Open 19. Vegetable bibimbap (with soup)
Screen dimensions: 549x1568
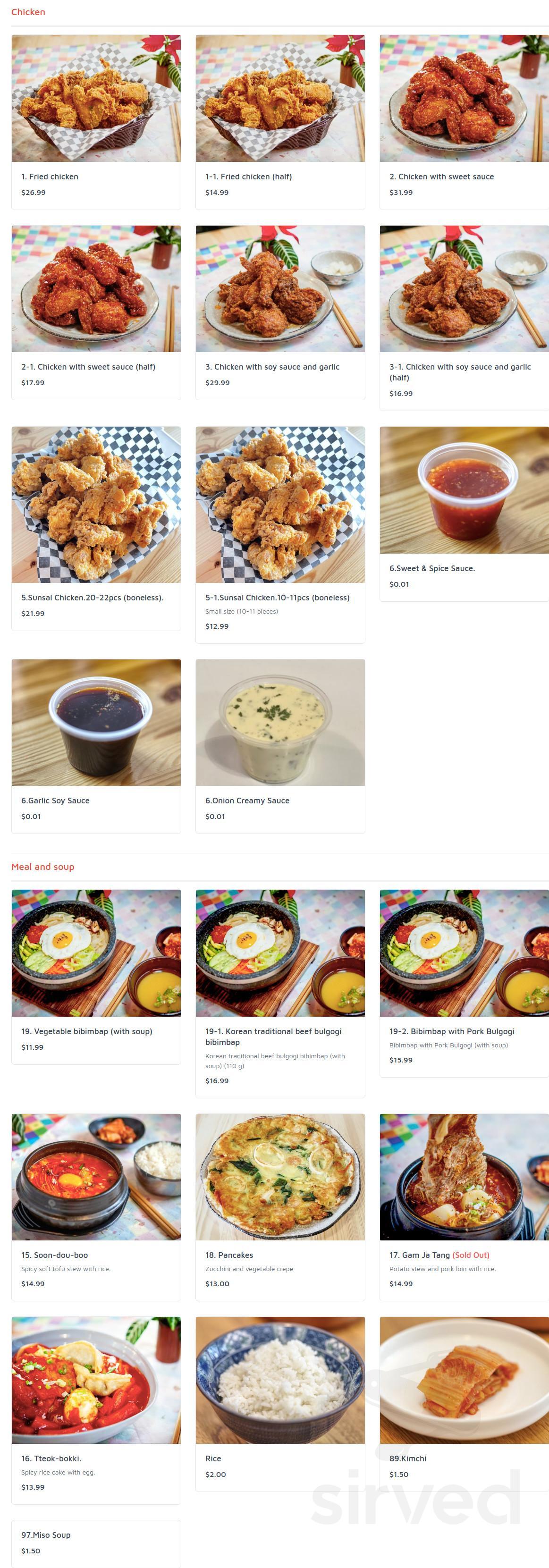[x=95, y=977]
